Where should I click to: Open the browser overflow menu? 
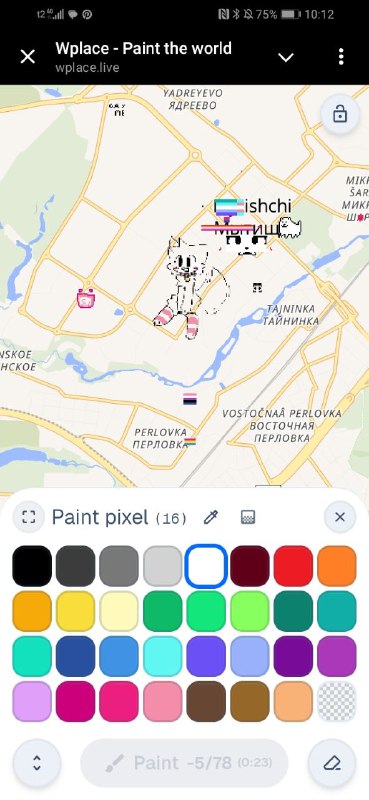tap(341, 57)
